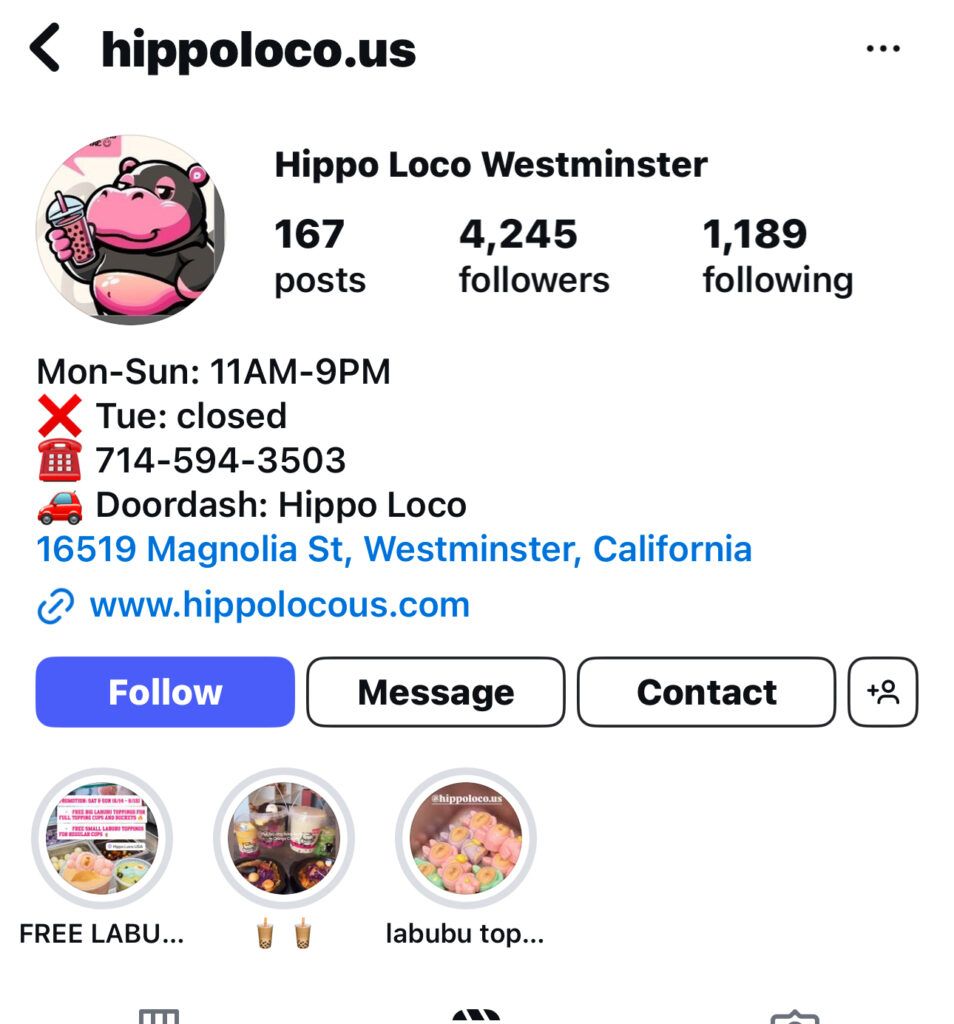Screen dimensions: 954x1024
Task: Open the bubble tea emoji highlight
Action: [x=284, y=838]
